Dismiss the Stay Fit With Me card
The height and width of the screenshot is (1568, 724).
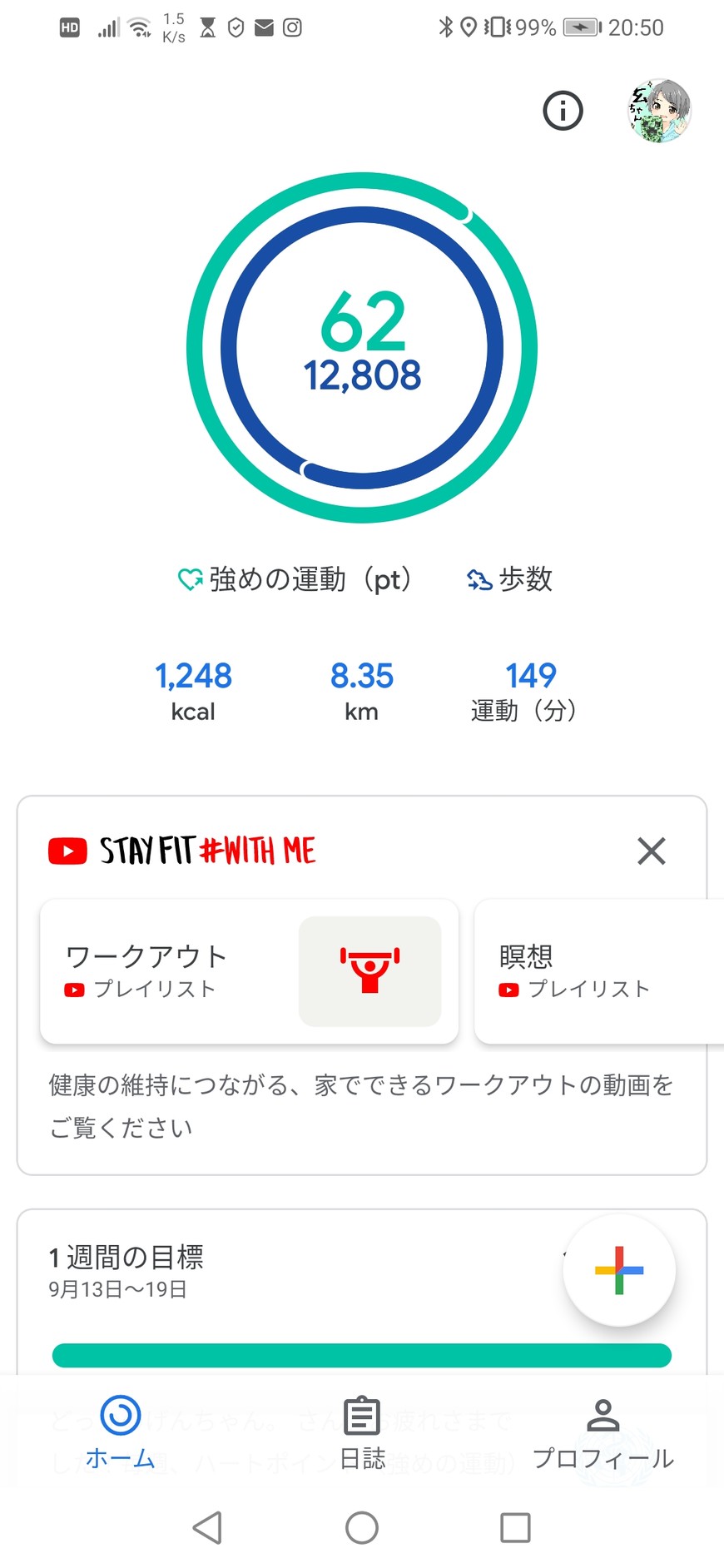coord(651,851)
